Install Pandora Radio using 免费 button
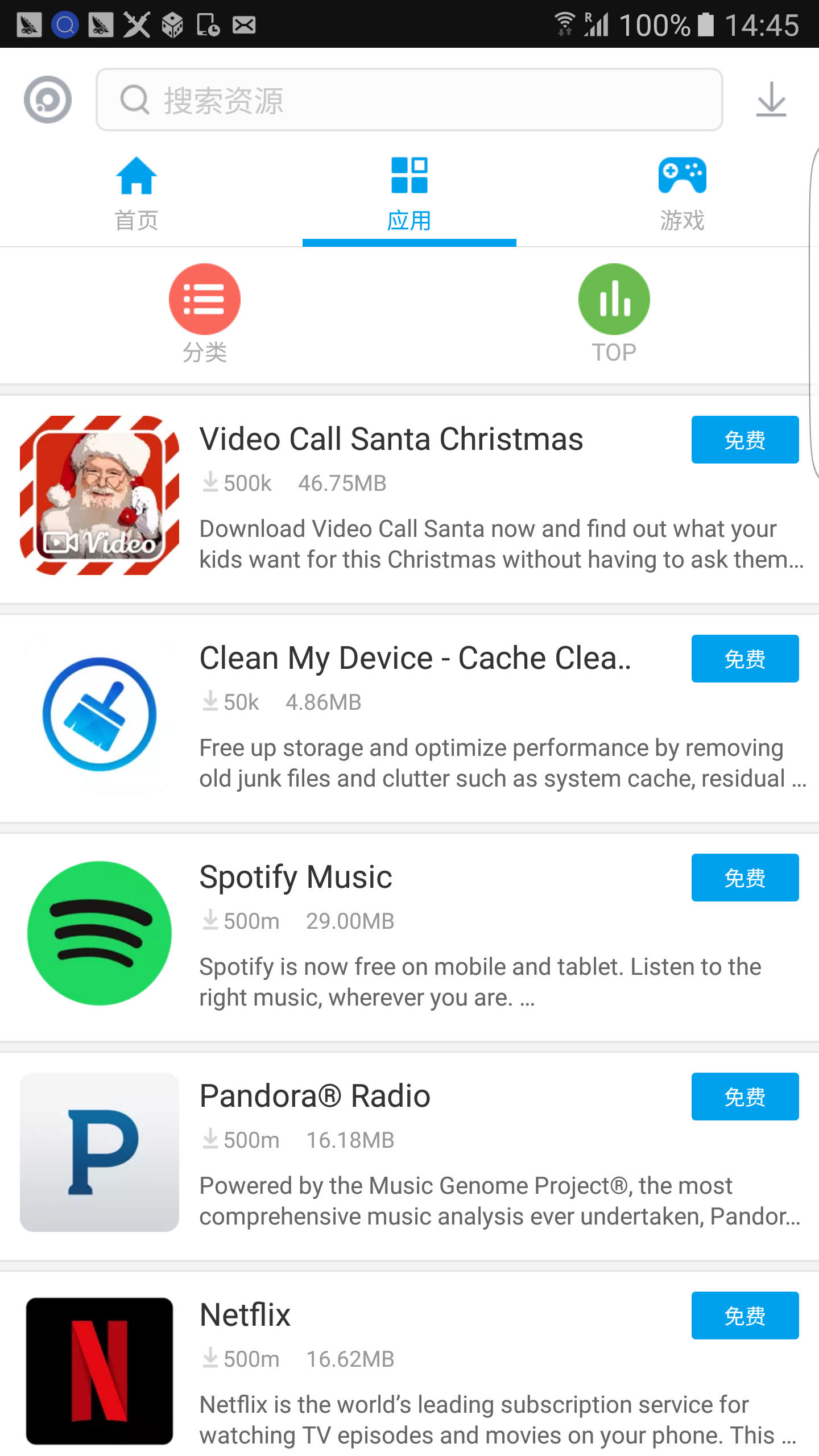 click(x=744, y=1097)
